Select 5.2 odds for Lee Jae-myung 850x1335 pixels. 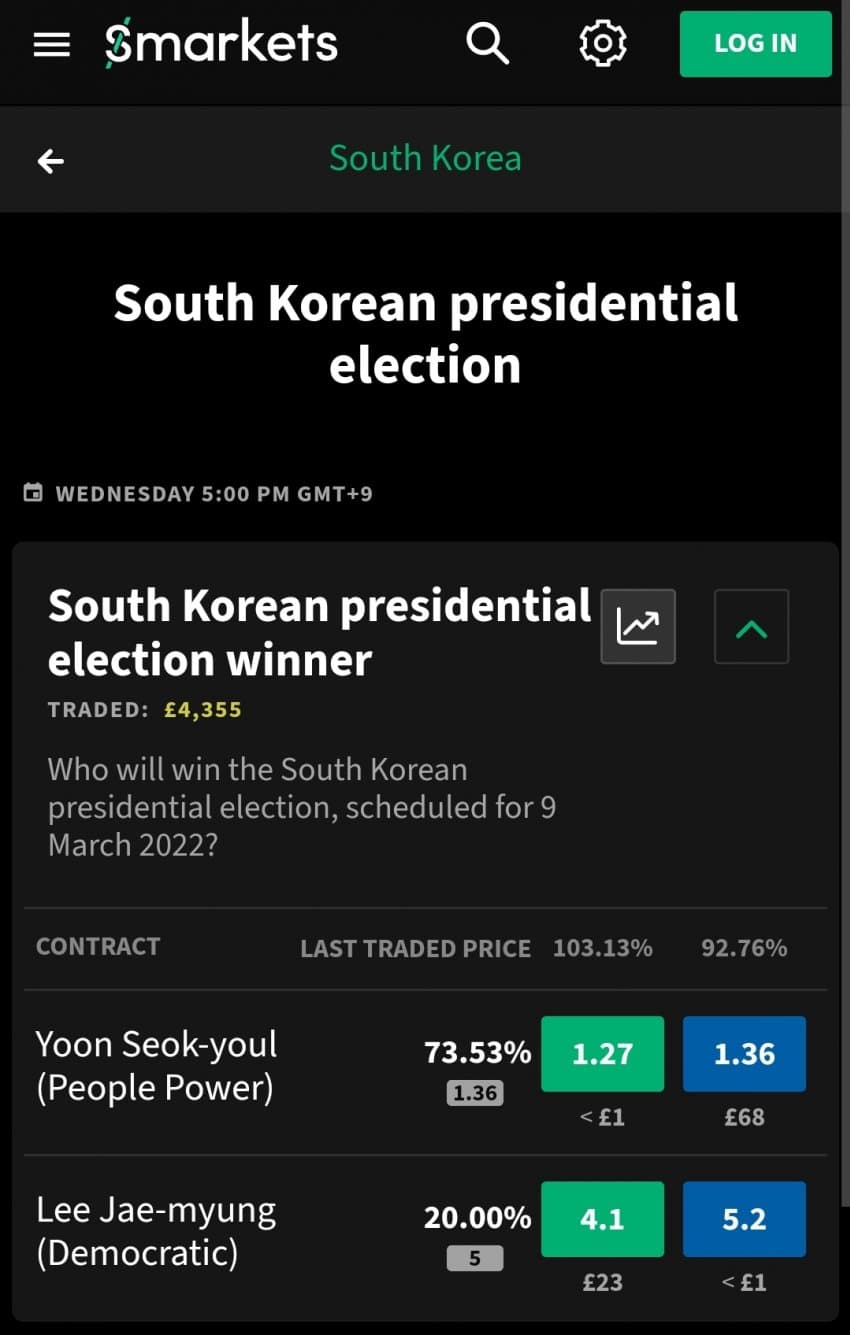click(x=744, y=1219)
